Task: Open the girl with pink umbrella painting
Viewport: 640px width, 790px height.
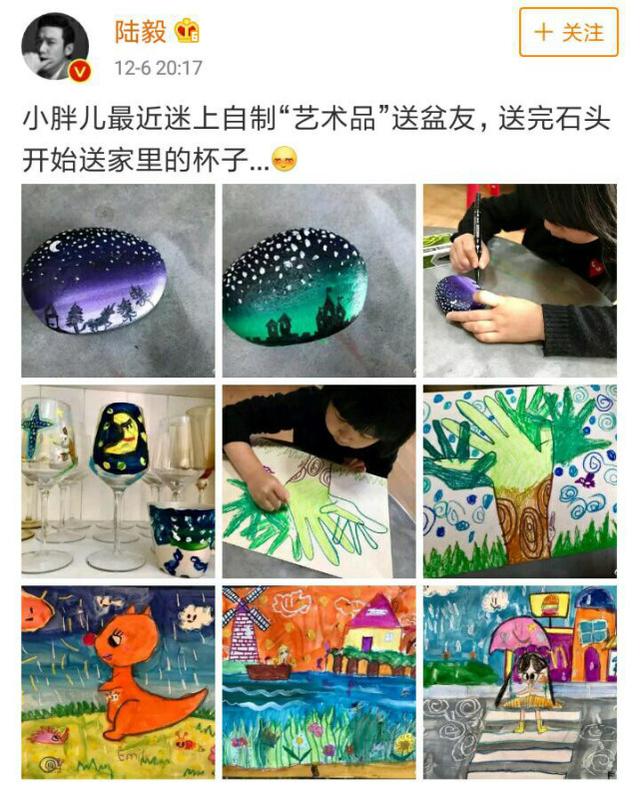Action: point(520,682)
